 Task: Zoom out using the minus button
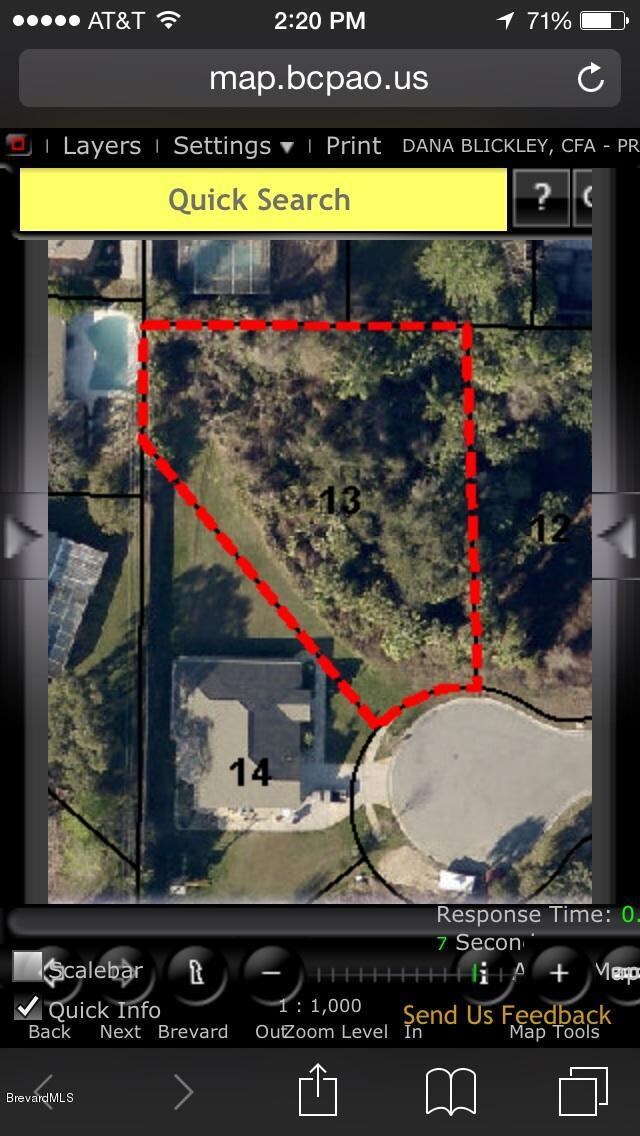click(x=270, y=972)
